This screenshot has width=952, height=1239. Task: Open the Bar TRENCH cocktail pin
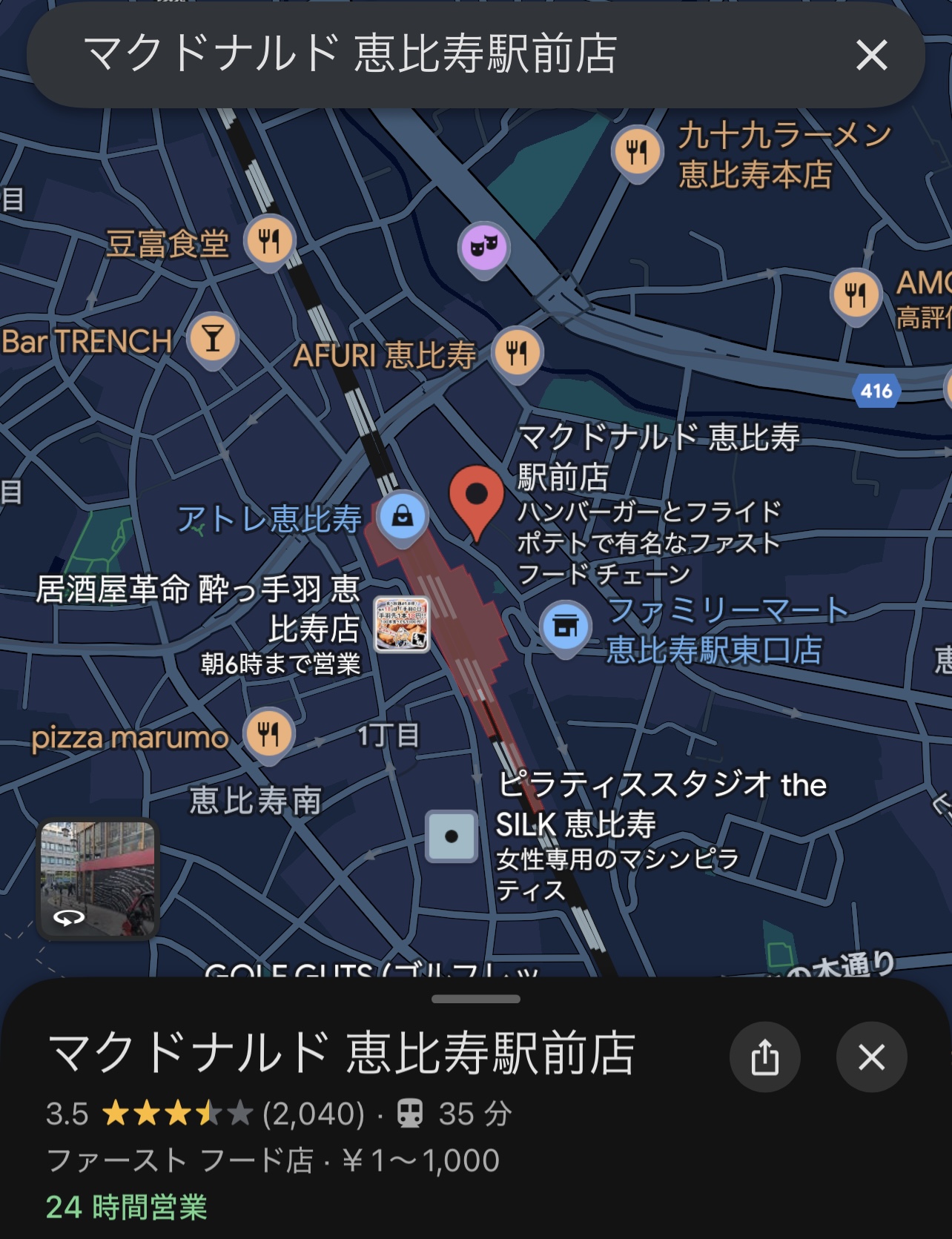[213, 339]
